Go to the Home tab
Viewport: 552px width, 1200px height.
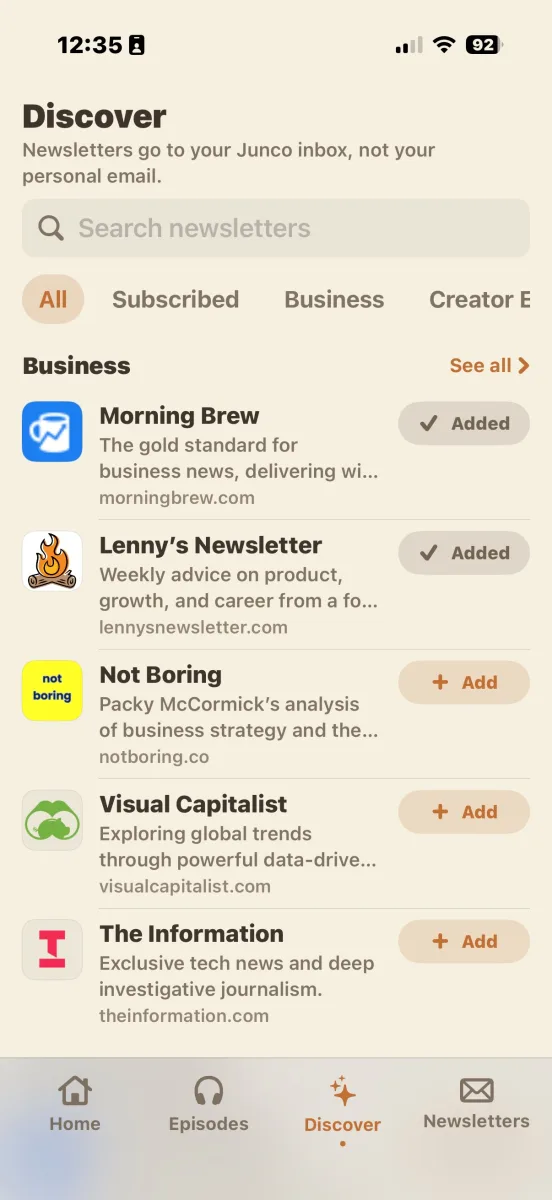tap(75, 1104)
